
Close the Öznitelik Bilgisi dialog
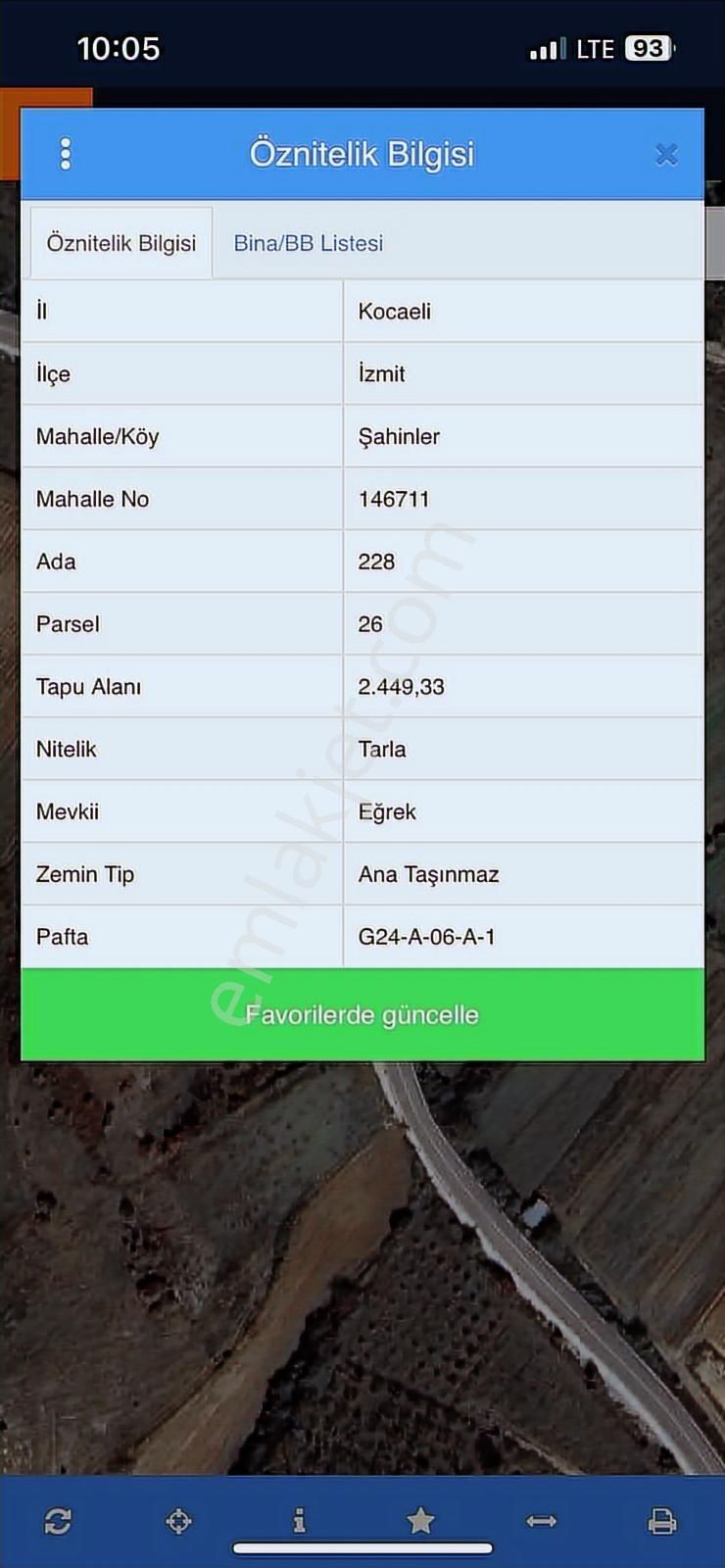[x=666, y=154]
